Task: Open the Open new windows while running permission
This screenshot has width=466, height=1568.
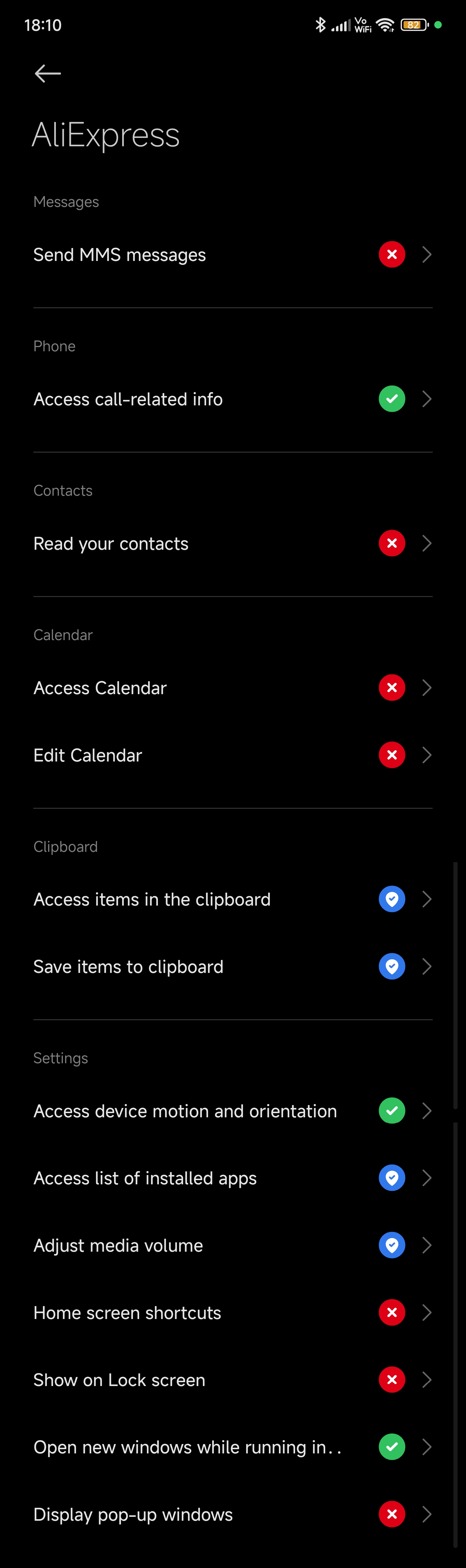Action: pyautogui.click(x=232, y=1447)
